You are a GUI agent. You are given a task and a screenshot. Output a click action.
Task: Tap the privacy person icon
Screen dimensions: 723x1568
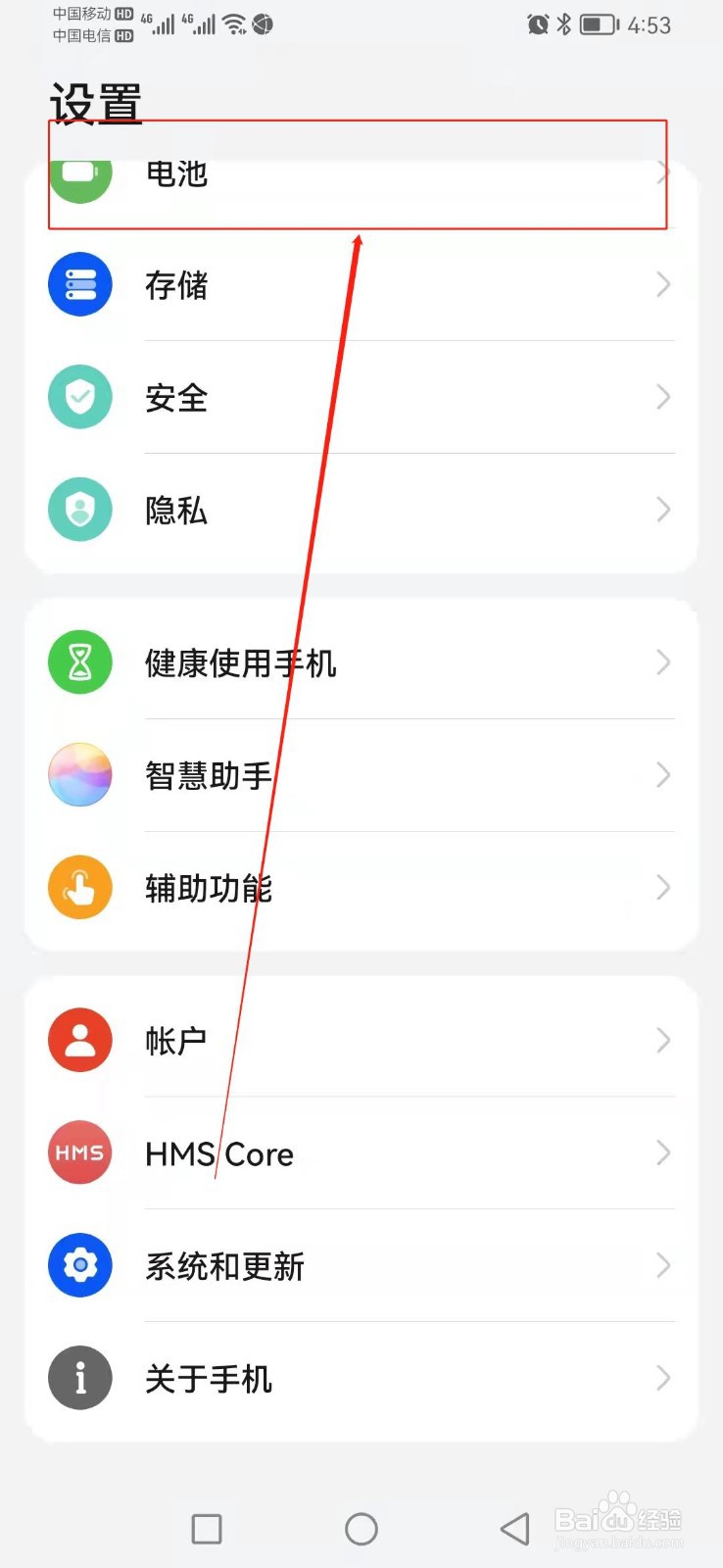(80, 510)
